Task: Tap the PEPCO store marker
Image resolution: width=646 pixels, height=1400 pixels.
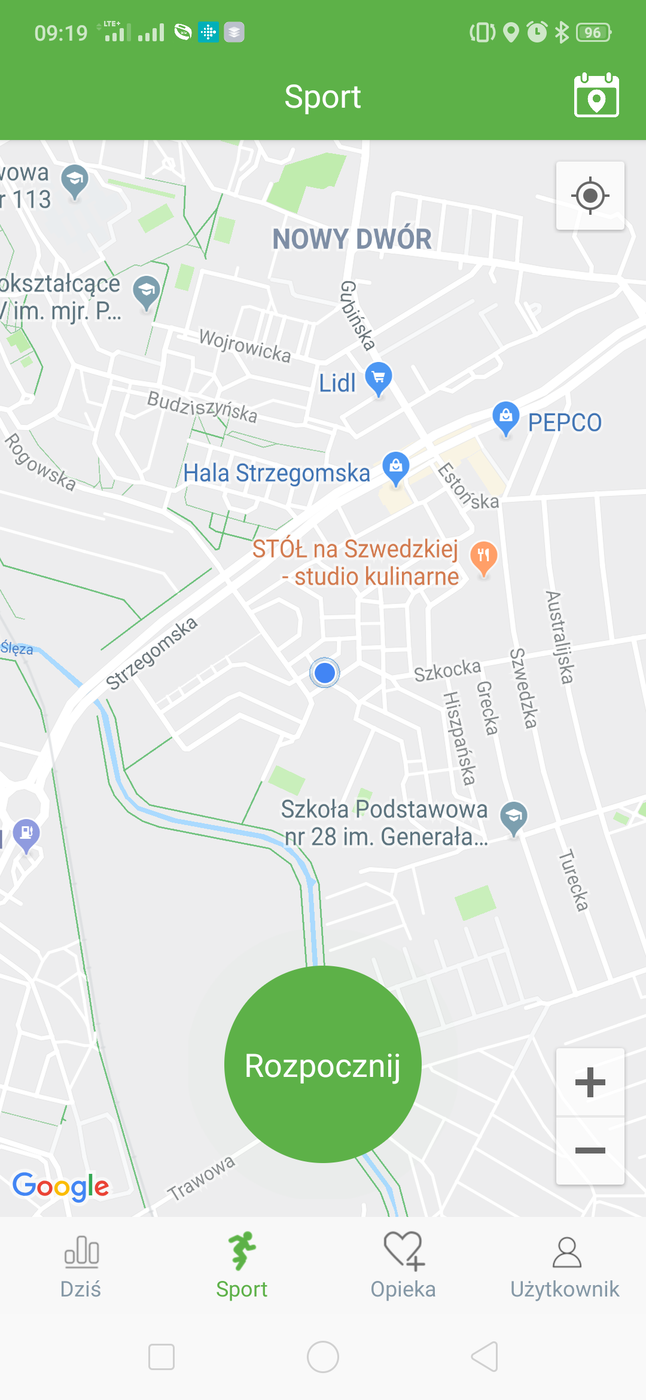Action: 506,420
